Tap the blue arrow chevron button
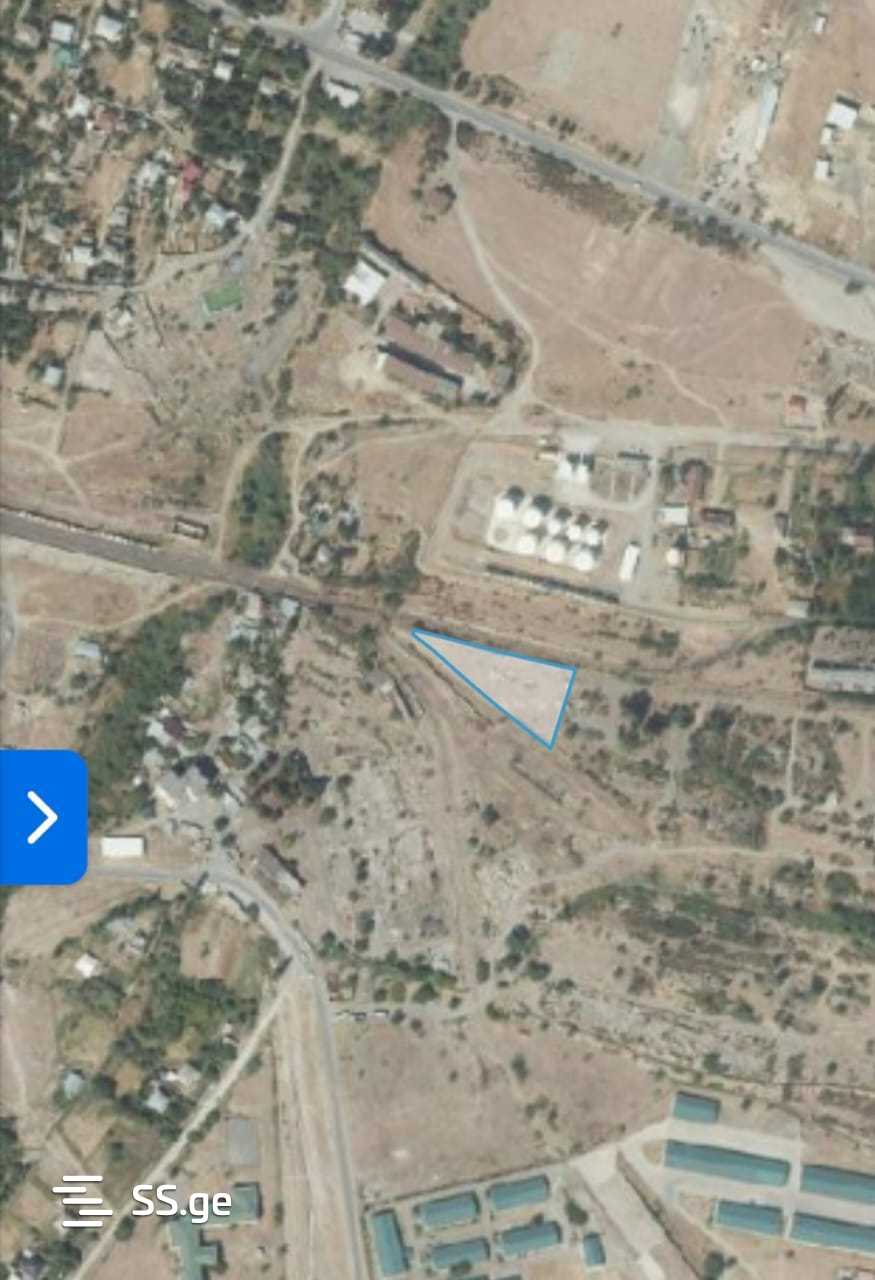 click(x=42, y=817)
